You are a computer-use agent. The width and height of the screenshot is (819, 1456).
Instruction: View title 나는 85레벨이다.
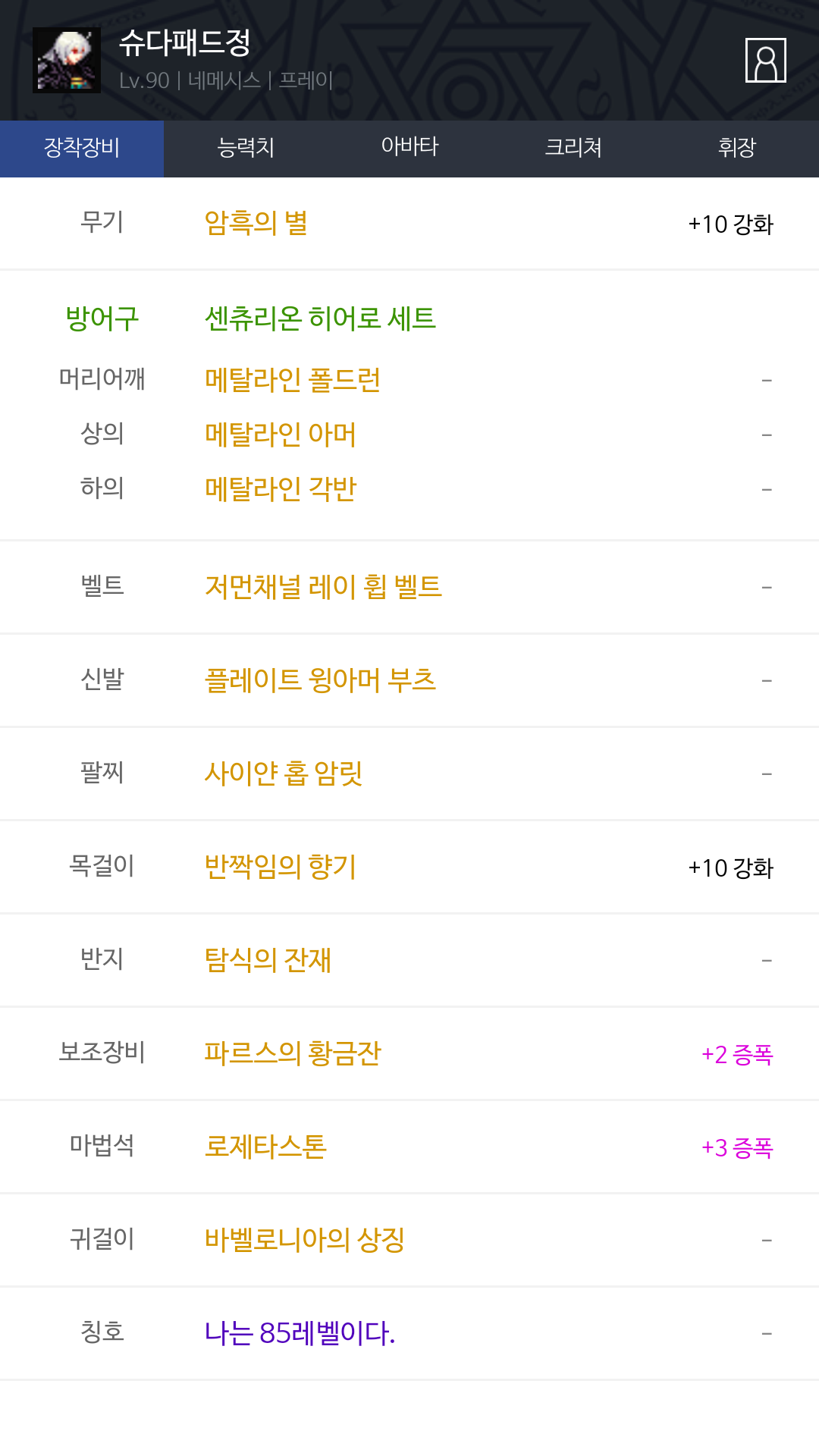pyautogui.click(x=300, y=1332)
